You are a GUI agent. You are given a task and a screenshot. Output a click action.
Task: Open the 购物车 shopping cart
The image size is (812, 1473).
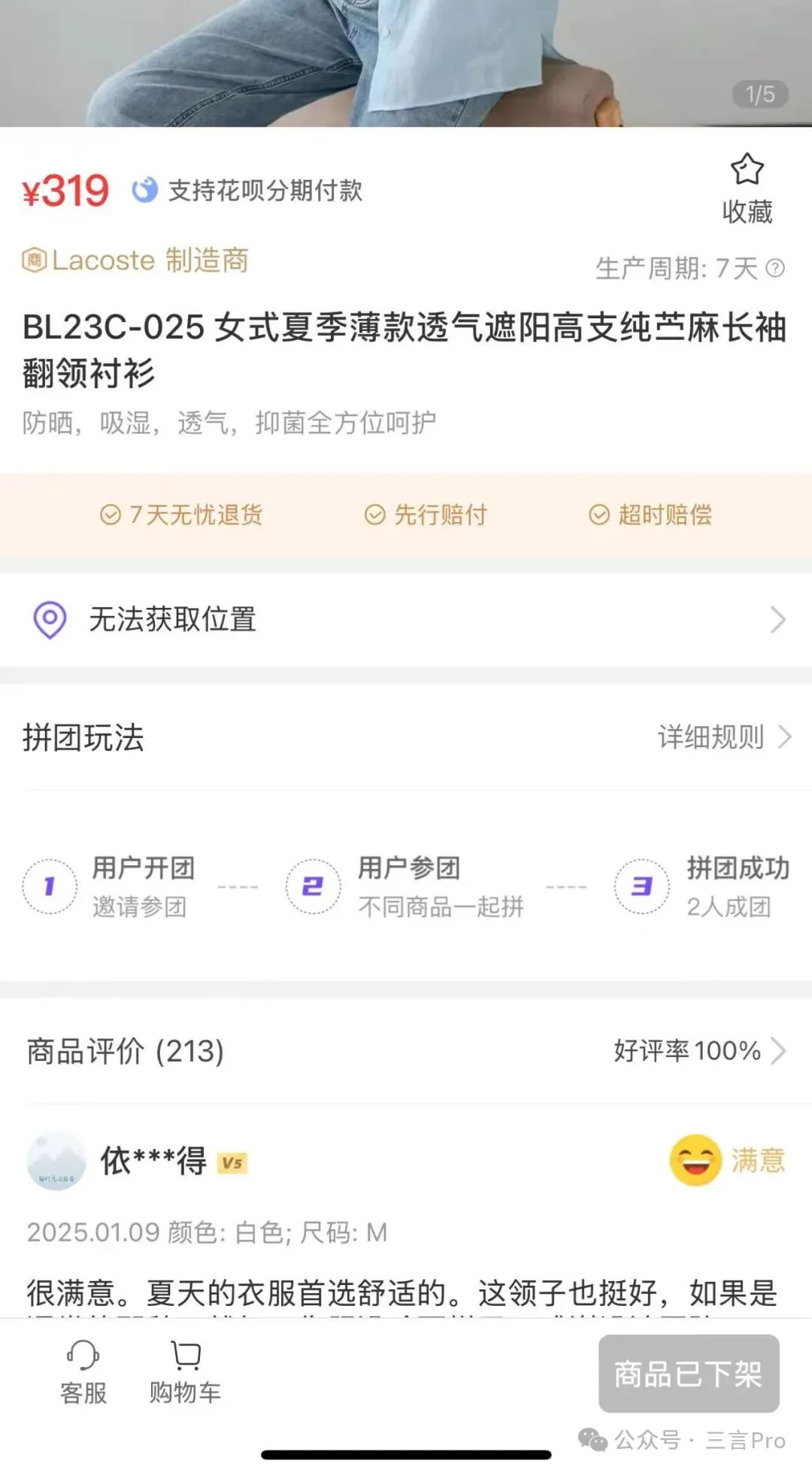pyautogui.click(x=185, y=1373)
